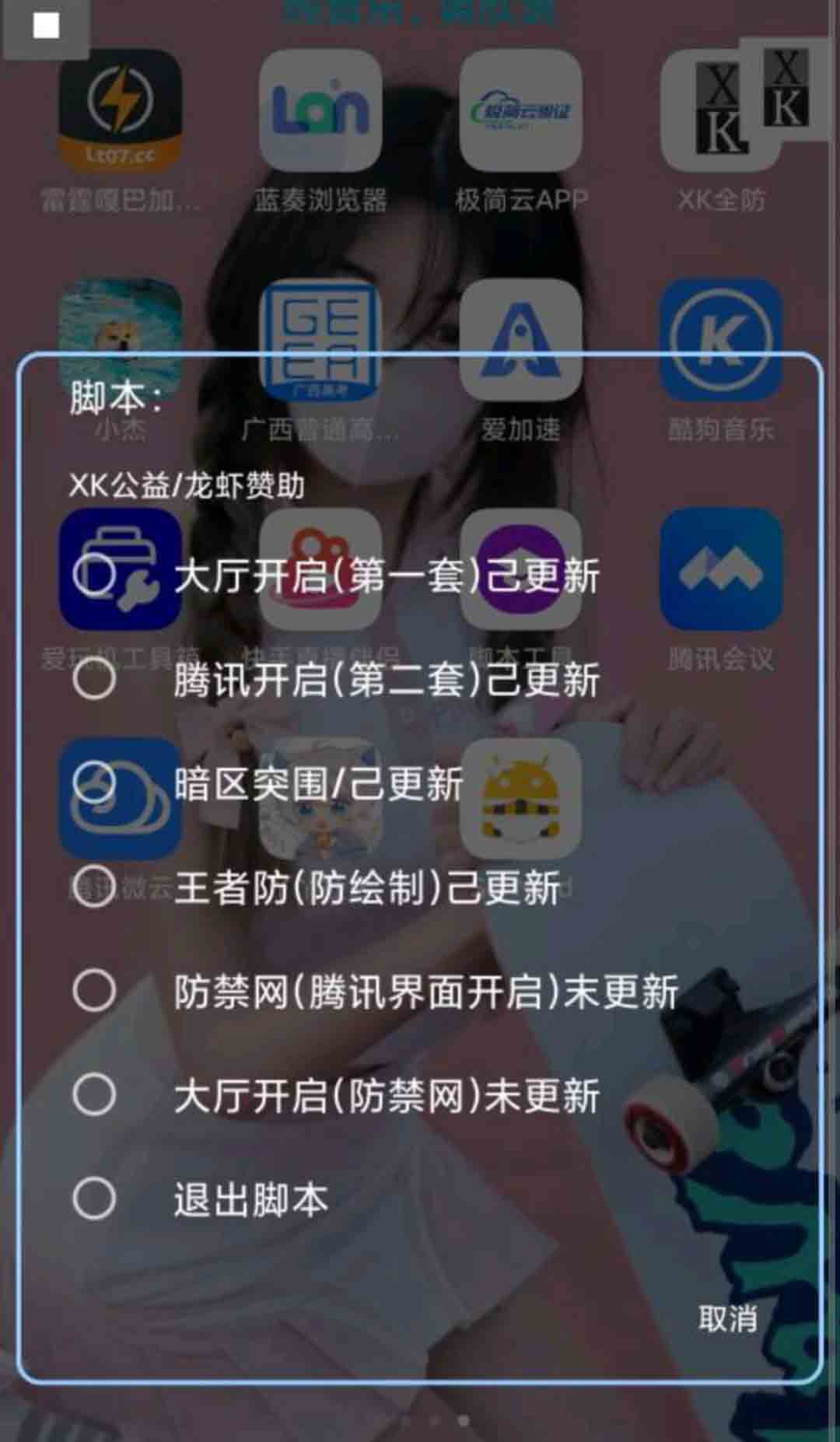Choose 大厅开启(防禁网)未更新 option
840x1442 pixels.
coord(94,1094)
